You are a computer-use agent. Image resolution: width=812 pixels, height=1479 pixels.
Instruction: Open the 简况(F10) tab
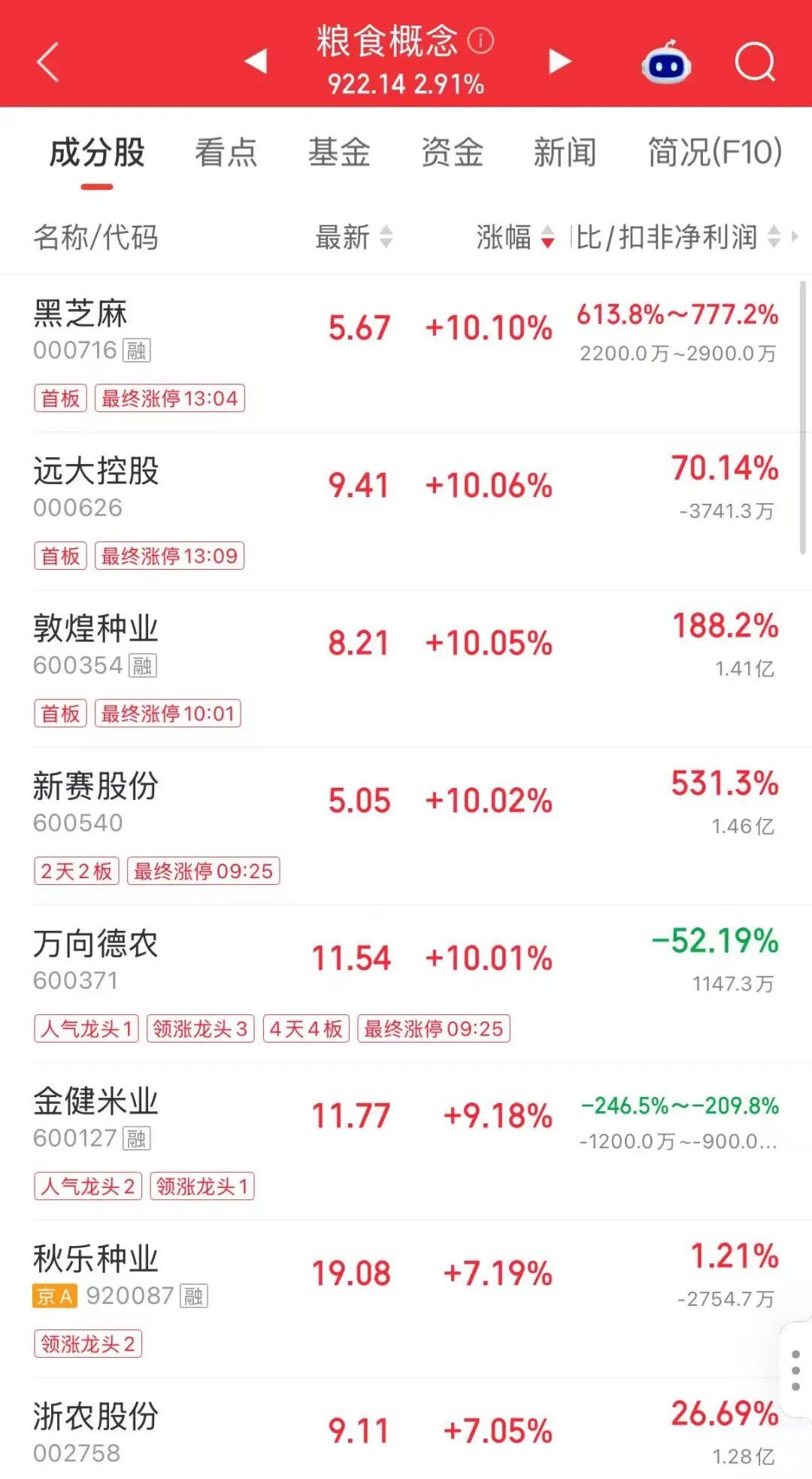coord(715,153)
